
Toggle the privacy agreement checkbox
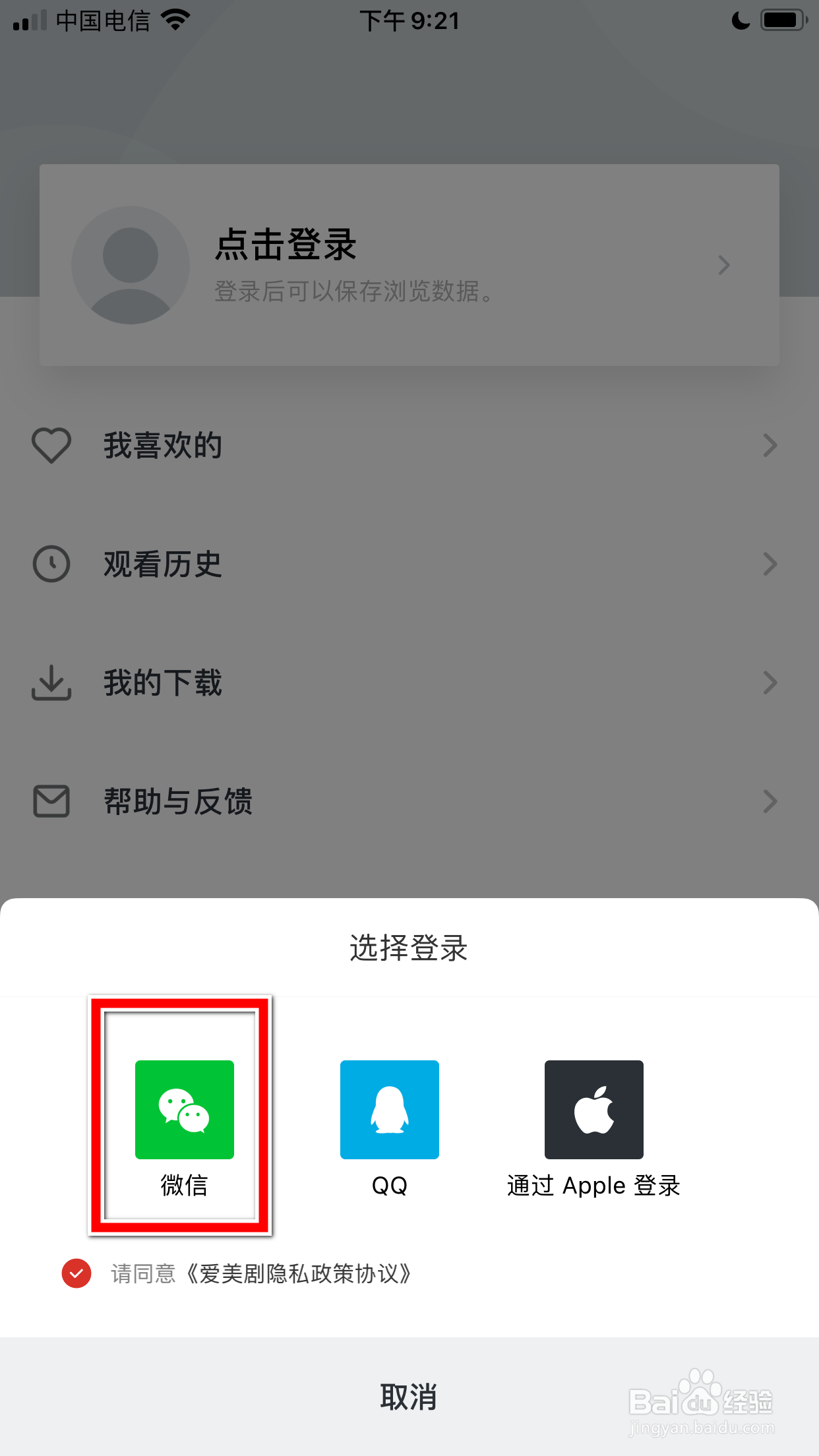click(x=76, y=1273)
